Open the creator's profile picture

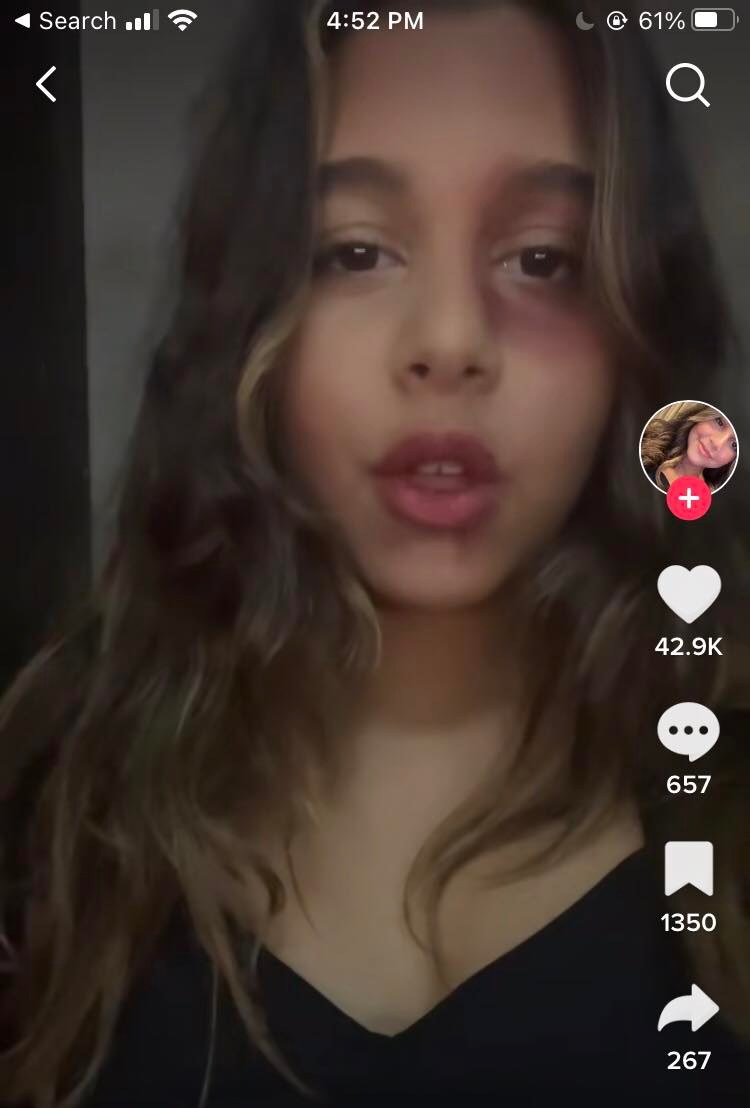pos(688,448)
